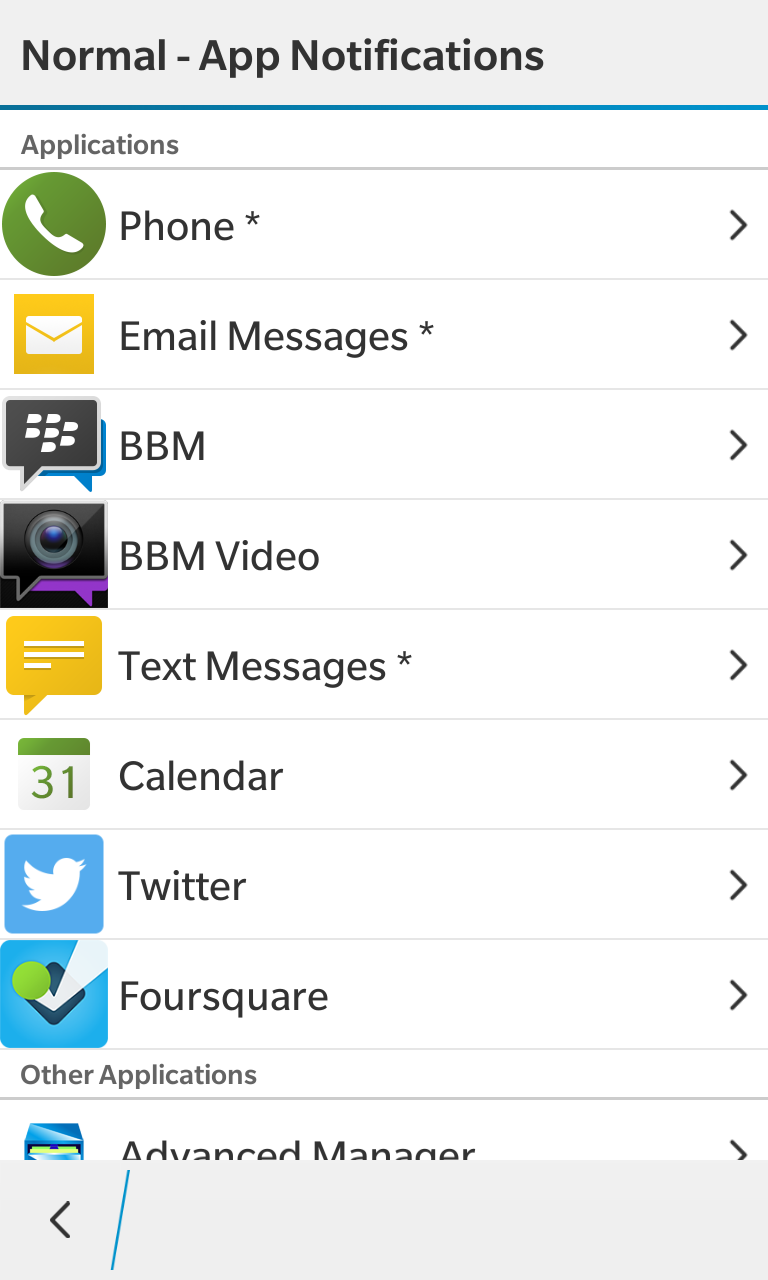Viewport: 768px width, 1280px height.
Task: Open BBM Video notifications
Action: (x=384, y=555)
